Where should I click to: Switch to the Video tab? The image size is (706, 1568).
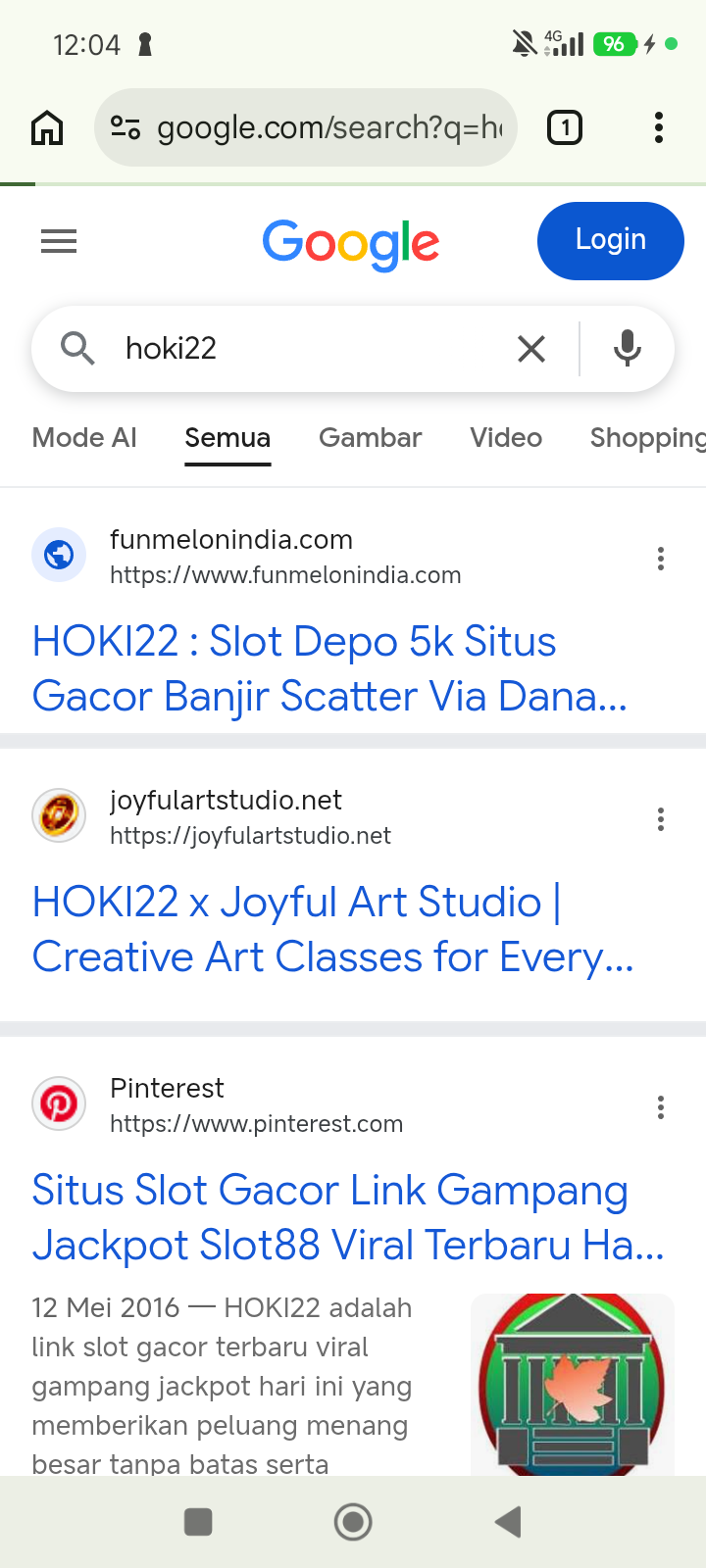[x=506, y=437]
